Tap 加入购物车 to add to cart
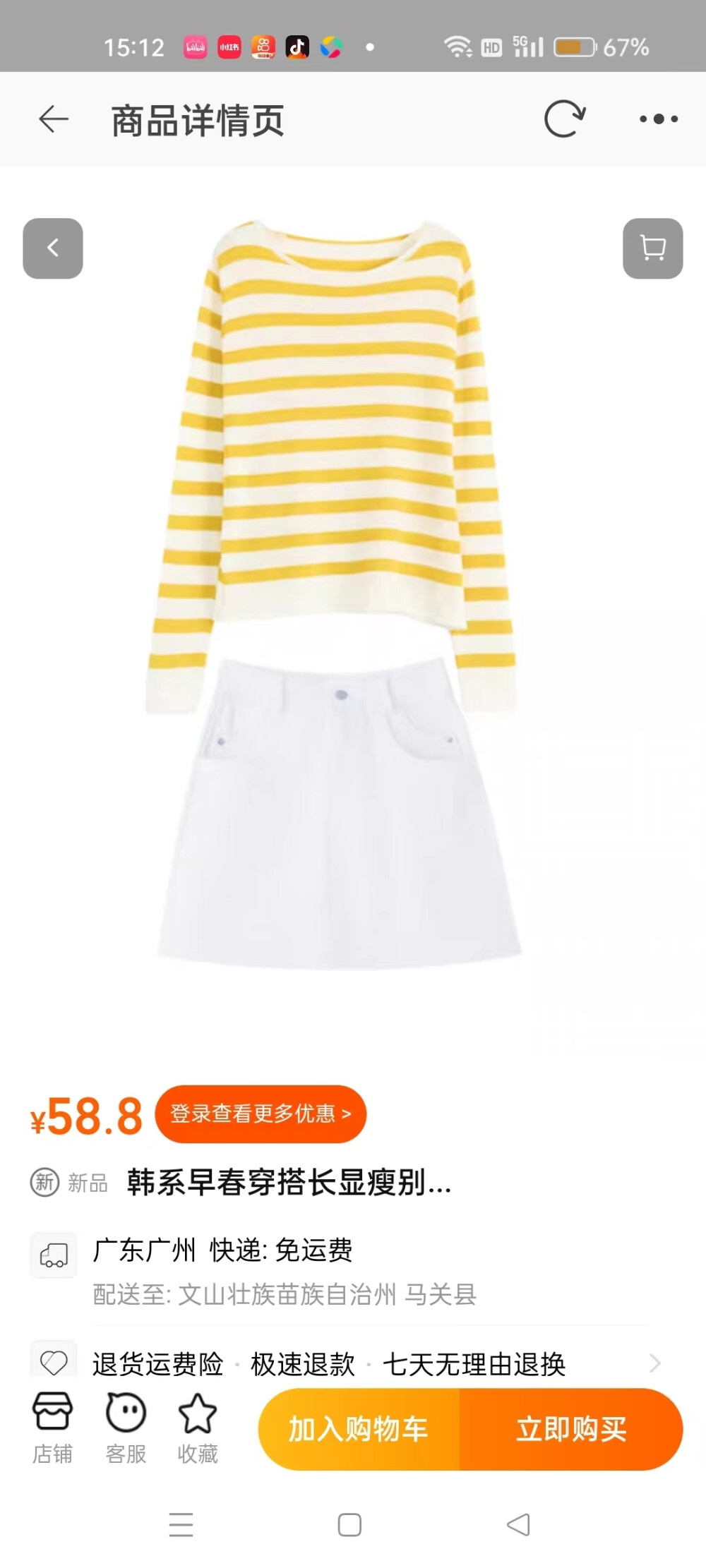706x1568 pixels. tap(359, 1430)
